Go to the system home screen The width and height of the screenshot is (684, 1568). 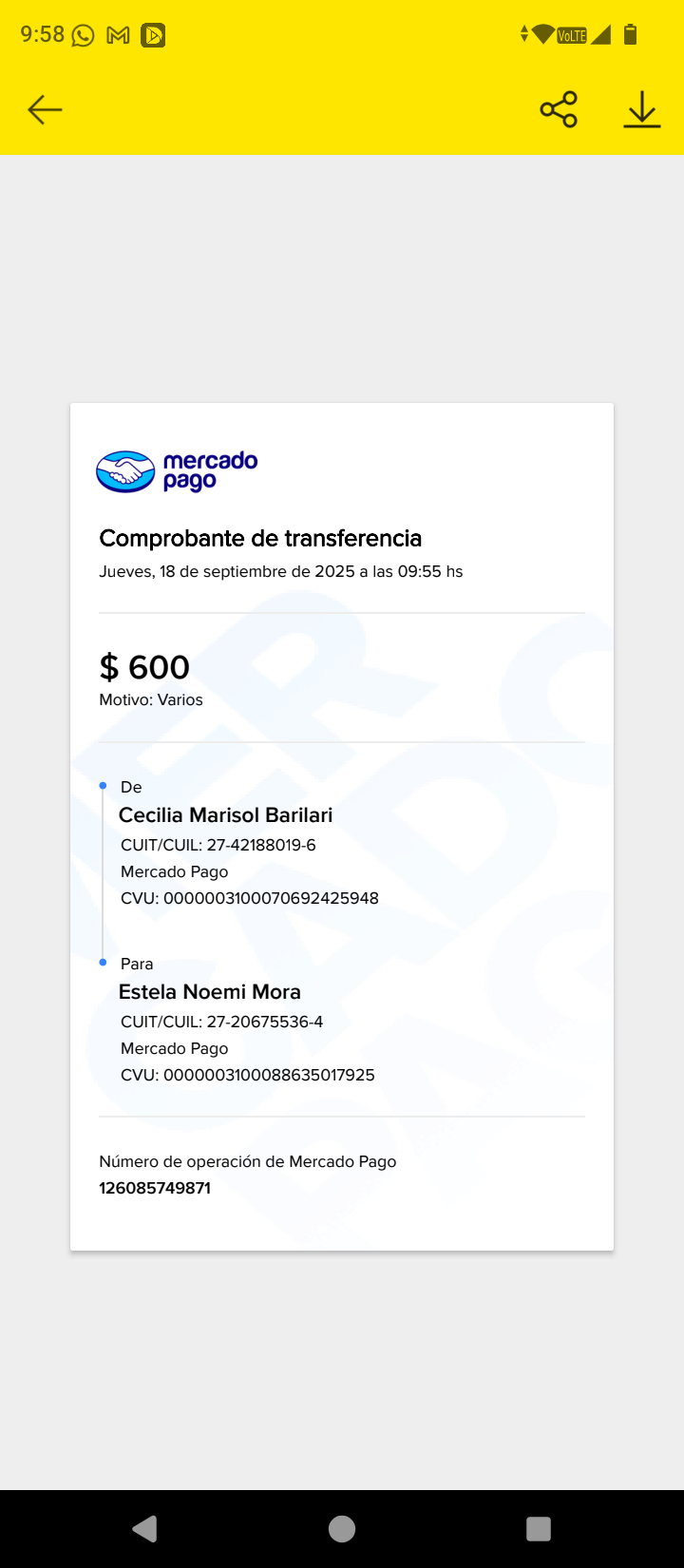pyautogui.click(x=342, y=1528)
